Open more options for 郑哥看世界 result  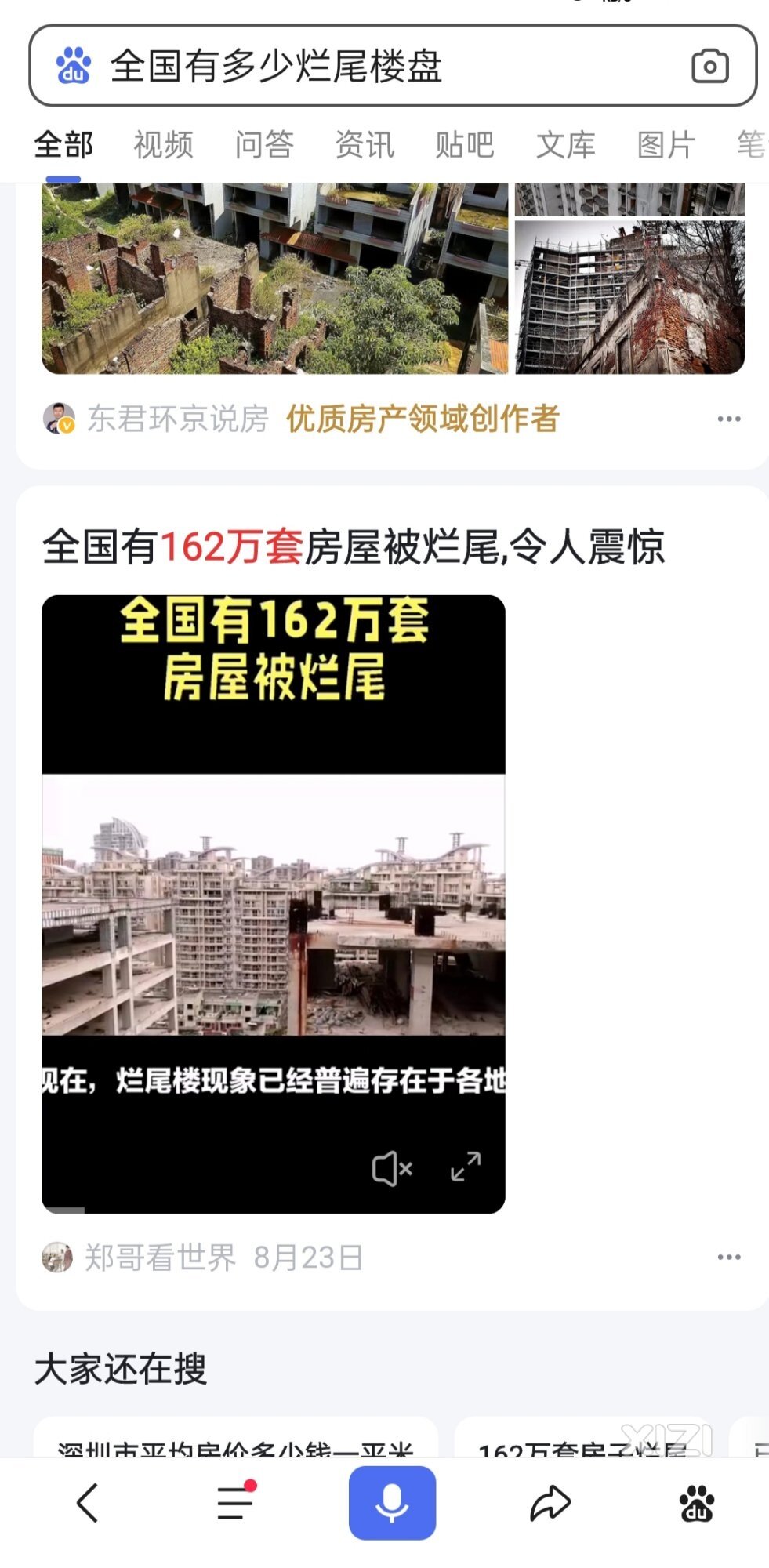(x=728, y=1257)
